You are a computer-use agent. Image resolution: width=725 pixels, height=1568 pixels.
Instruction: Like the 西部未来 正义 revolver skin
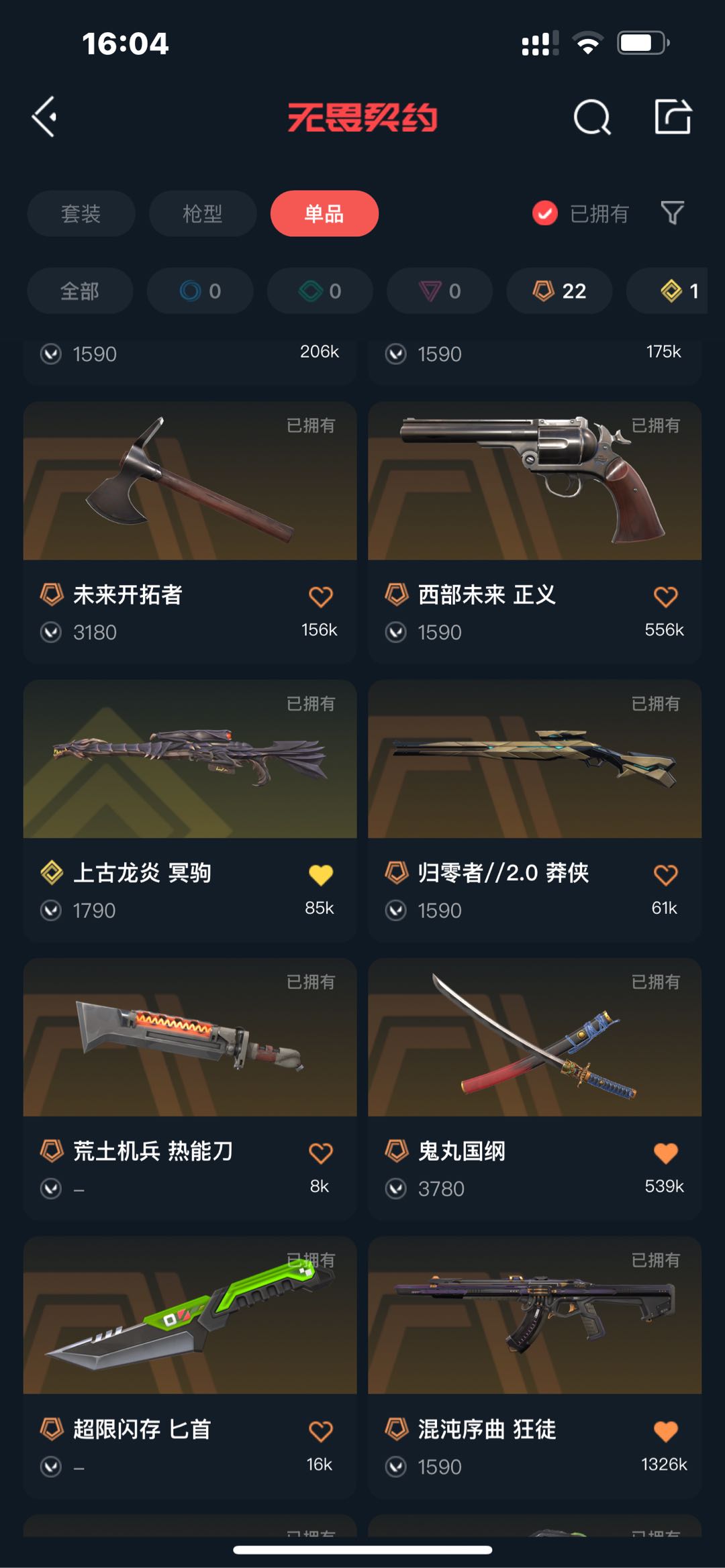(x=665, y=596)
